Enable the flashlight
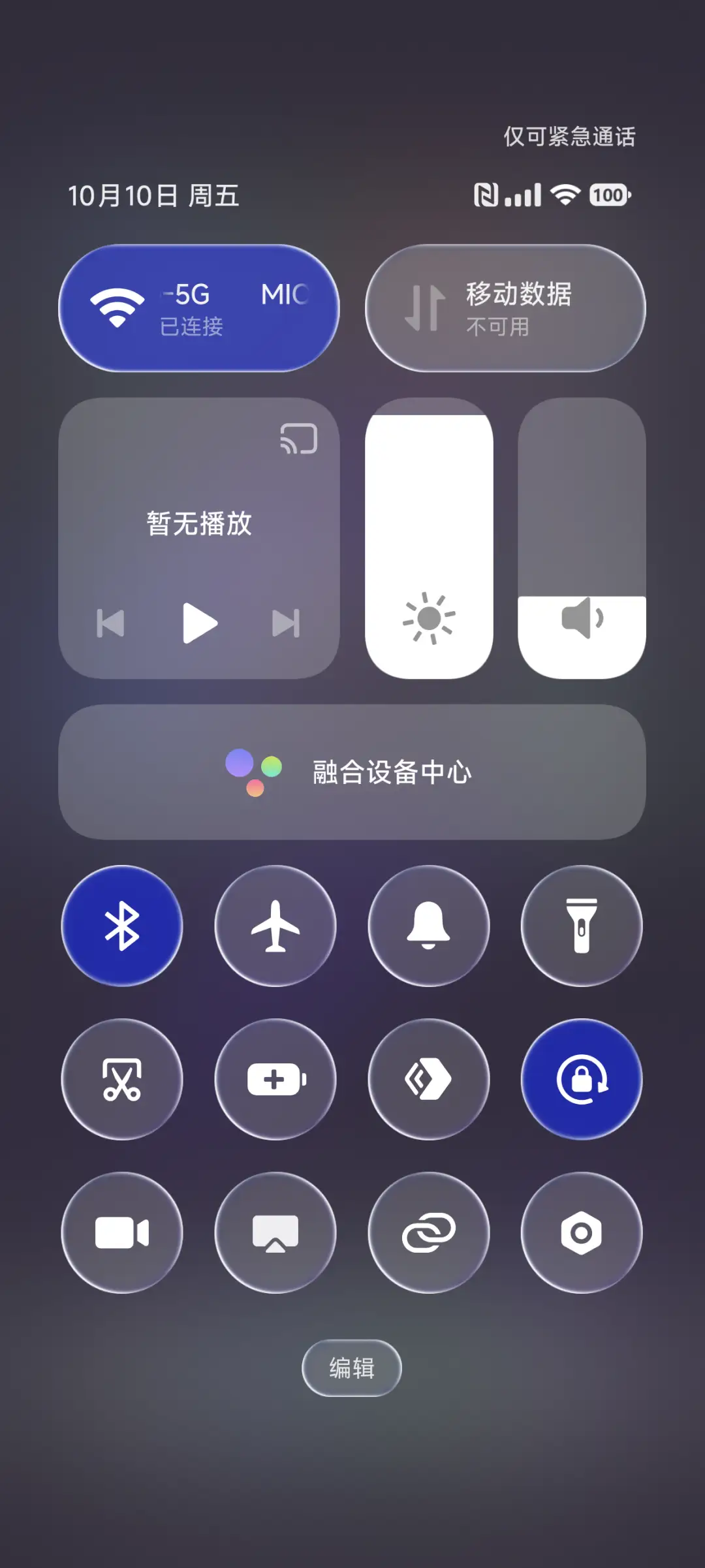Screen dimensions: 705x1568 click(580, 926)
